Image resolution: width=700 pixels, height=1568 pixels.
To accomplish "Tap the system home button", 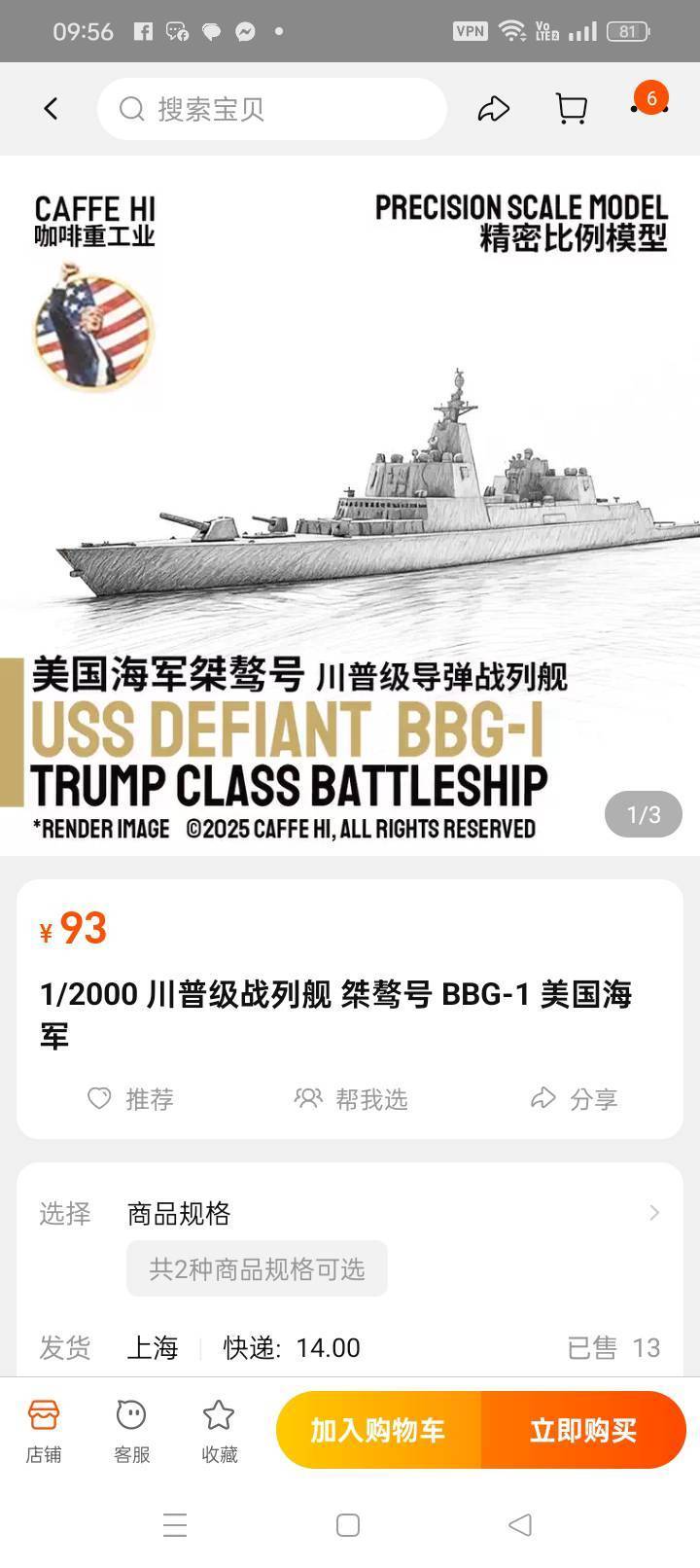I will [x=348, y=1524].
